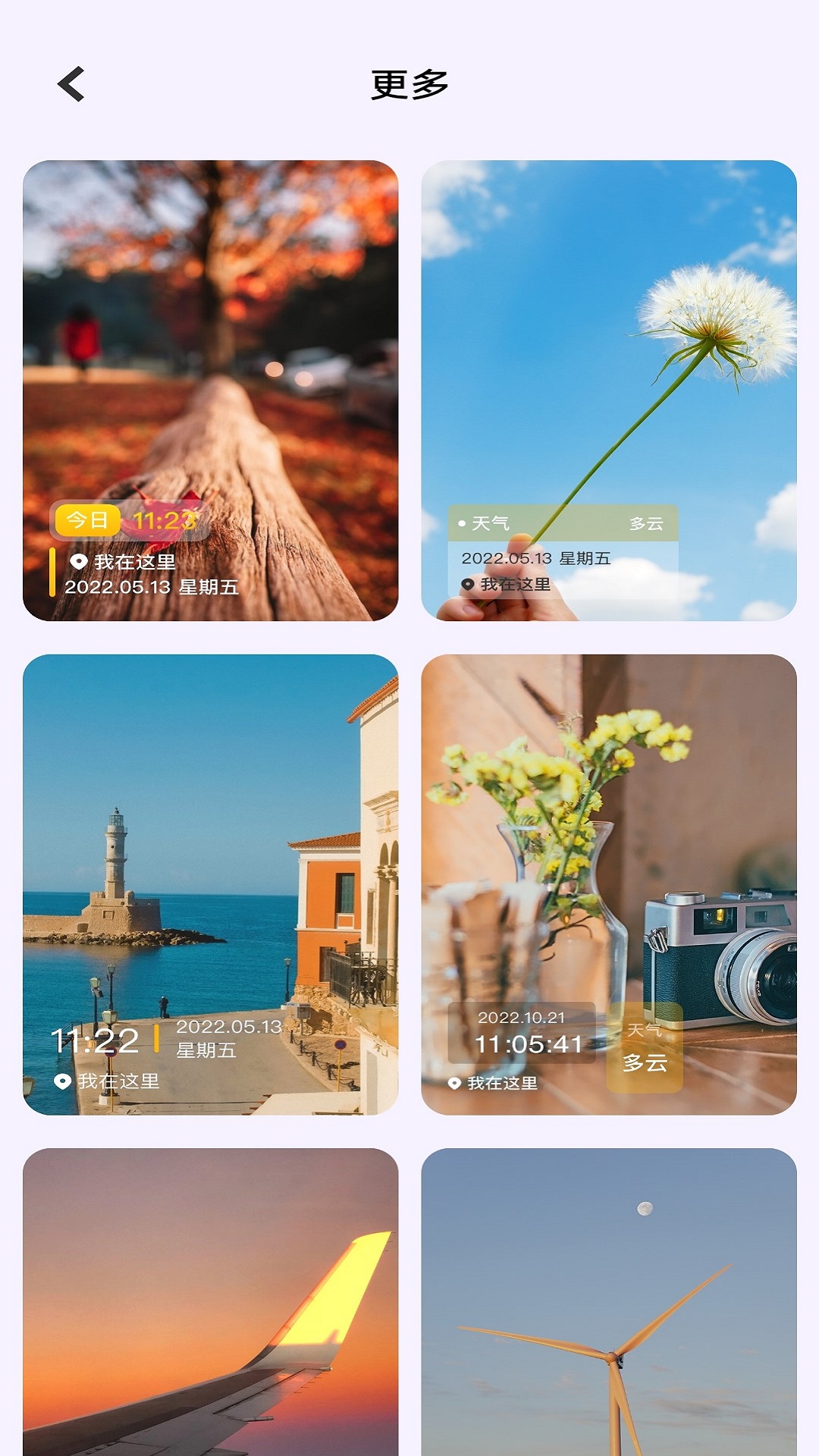Go back from the 更多 page
This screenshot has height=1456, width=819.
(x=71, y=84)
